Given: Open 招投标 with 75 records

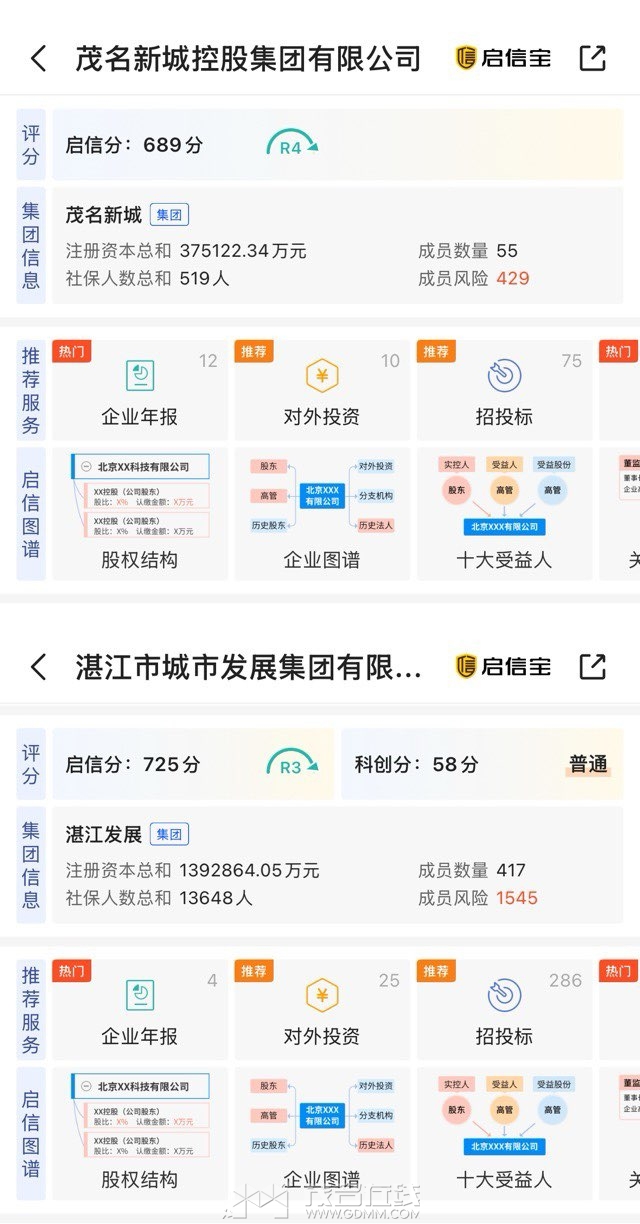Looking at the screenshot, I should tap(504, 390).
